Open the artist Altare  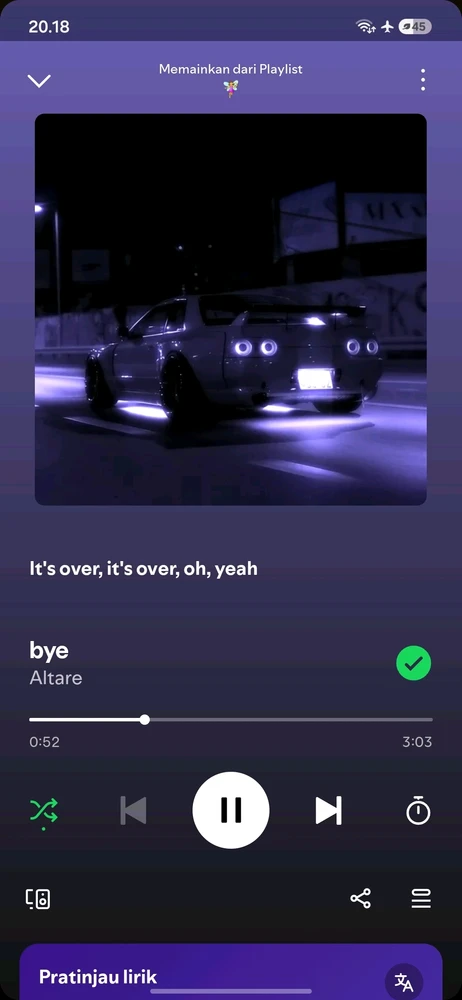(x=56, y=677)
